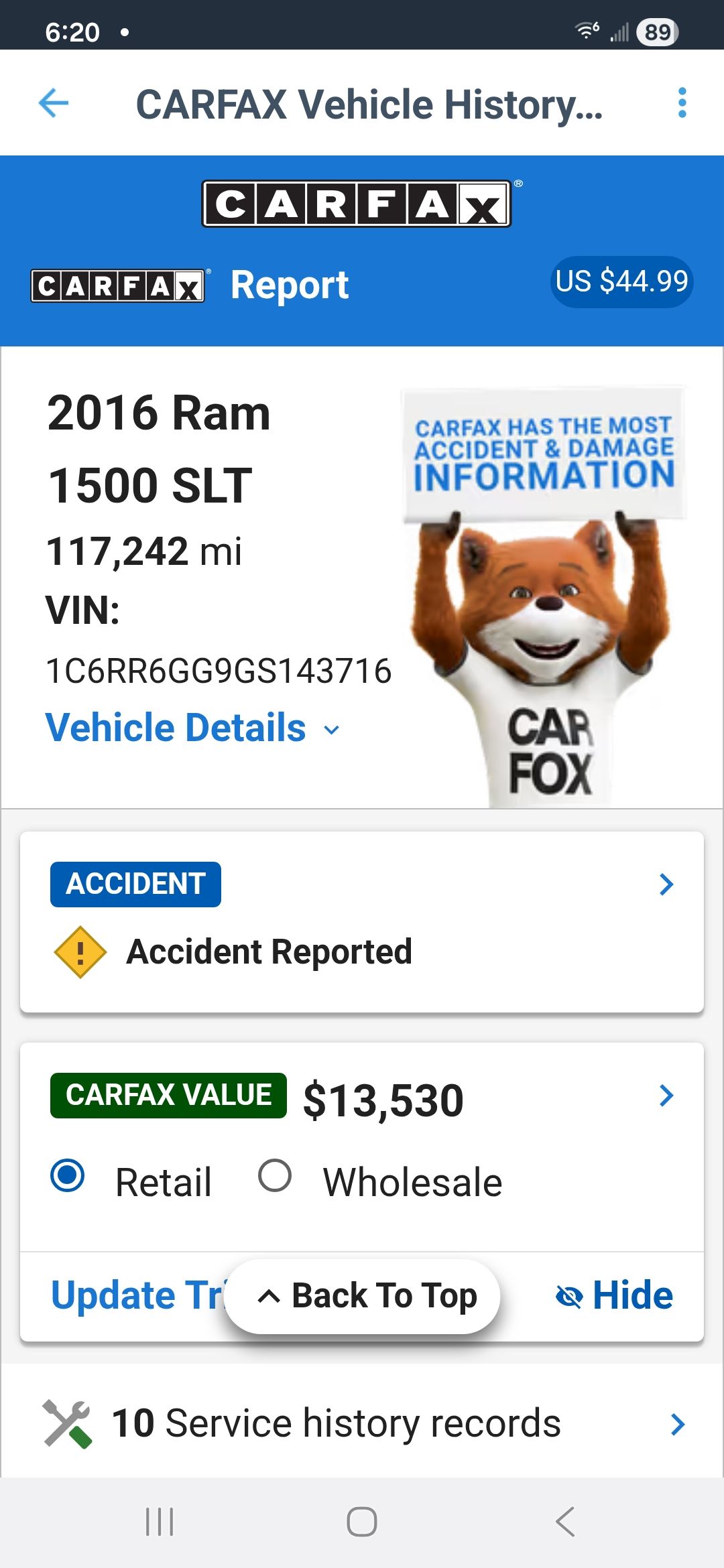Expand Vehicle Details
Viewport: 724px width, 1568px height.
coord(193,728)
